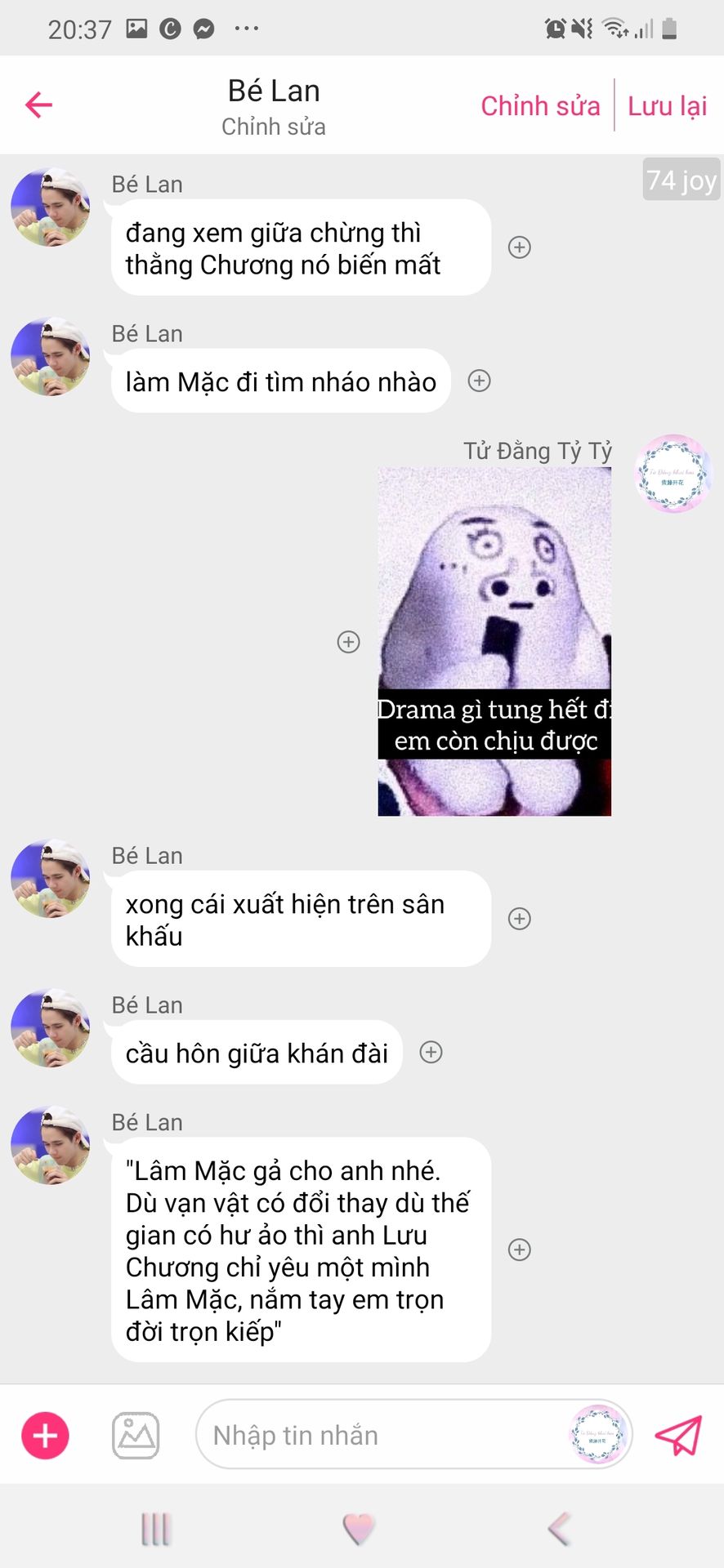Tap plus icon next to "làm Mặc đi tìm nháo nhào"

[480, 381]
